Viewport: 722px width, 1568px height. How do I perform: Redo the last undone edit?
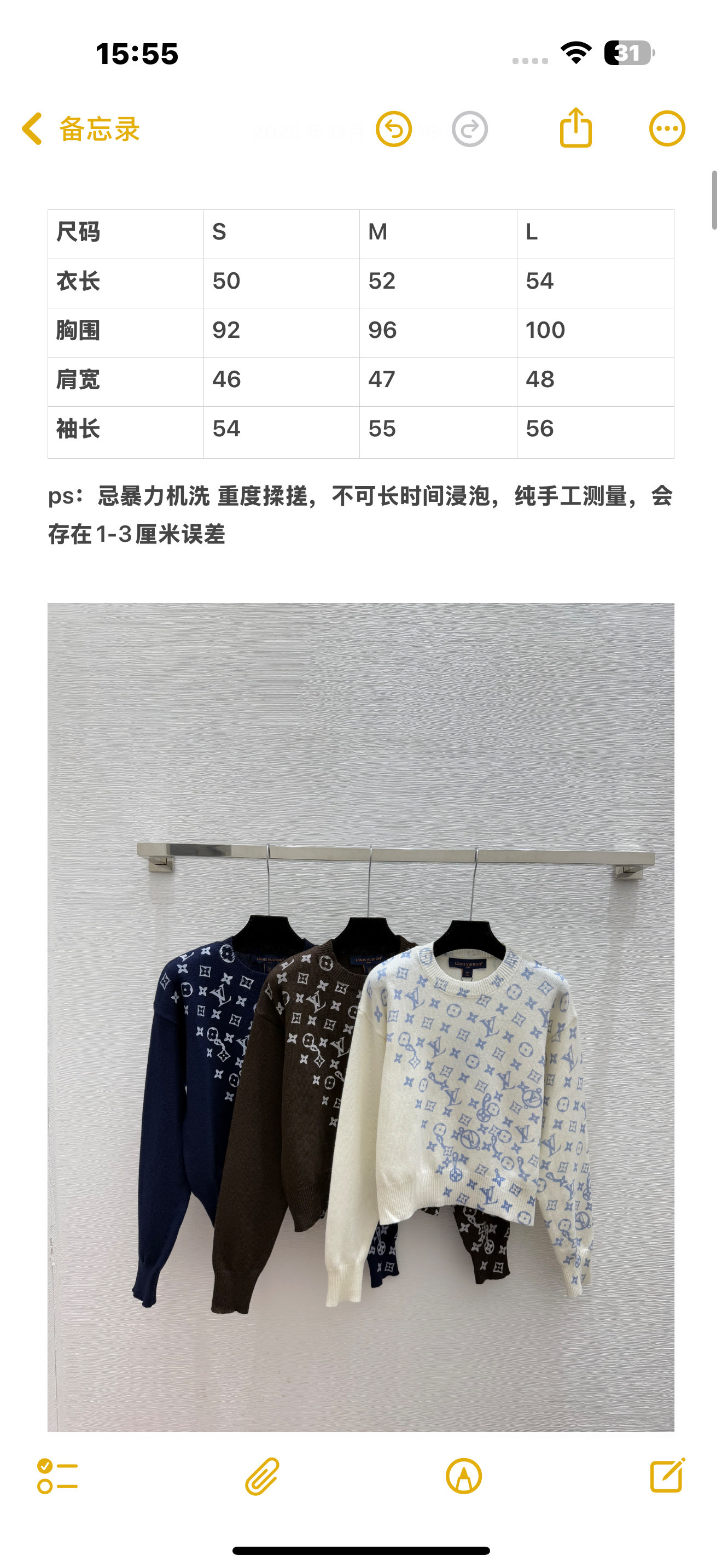(469, 129)
